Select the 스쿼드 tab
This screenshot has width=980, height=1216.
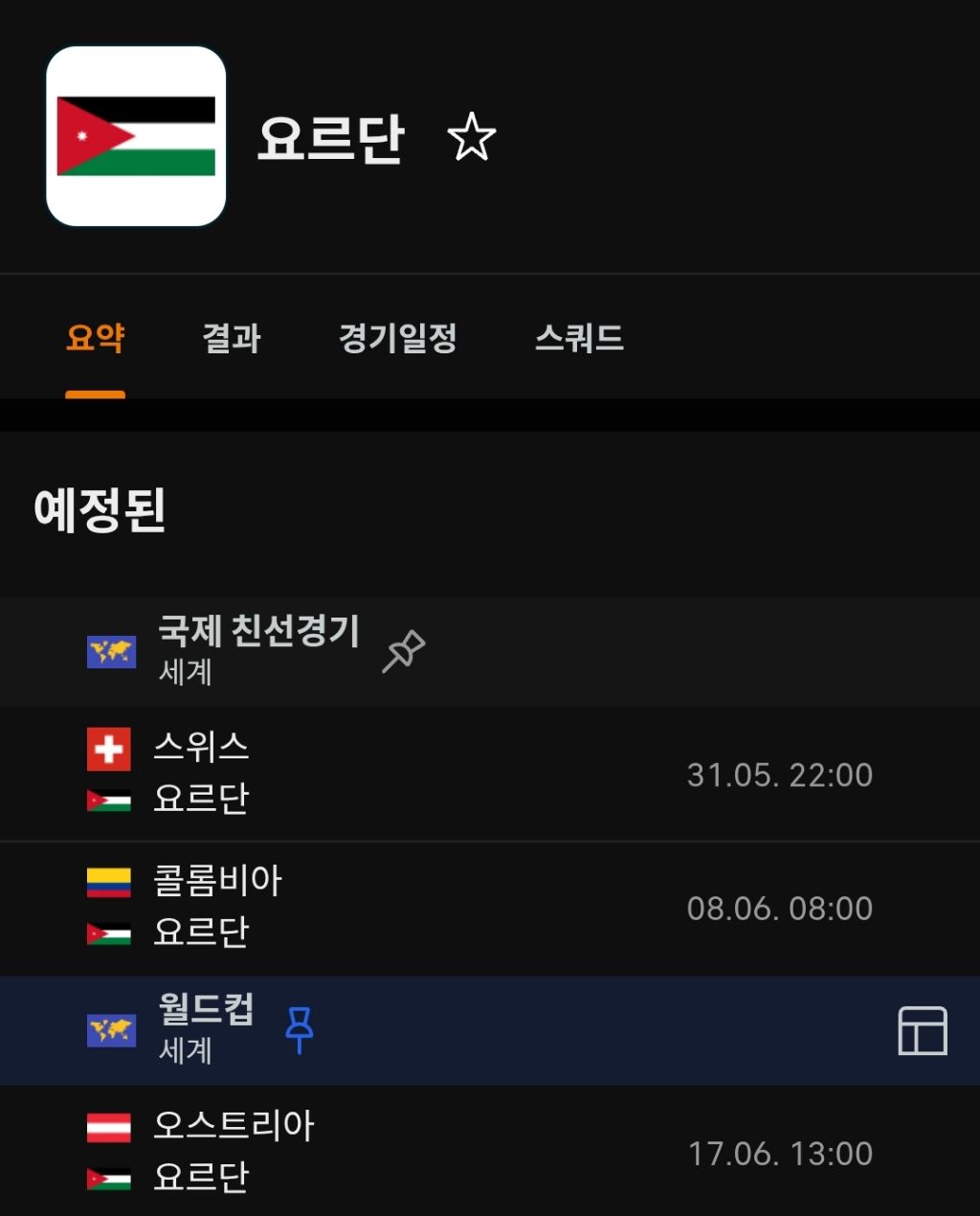coord(579,338)
